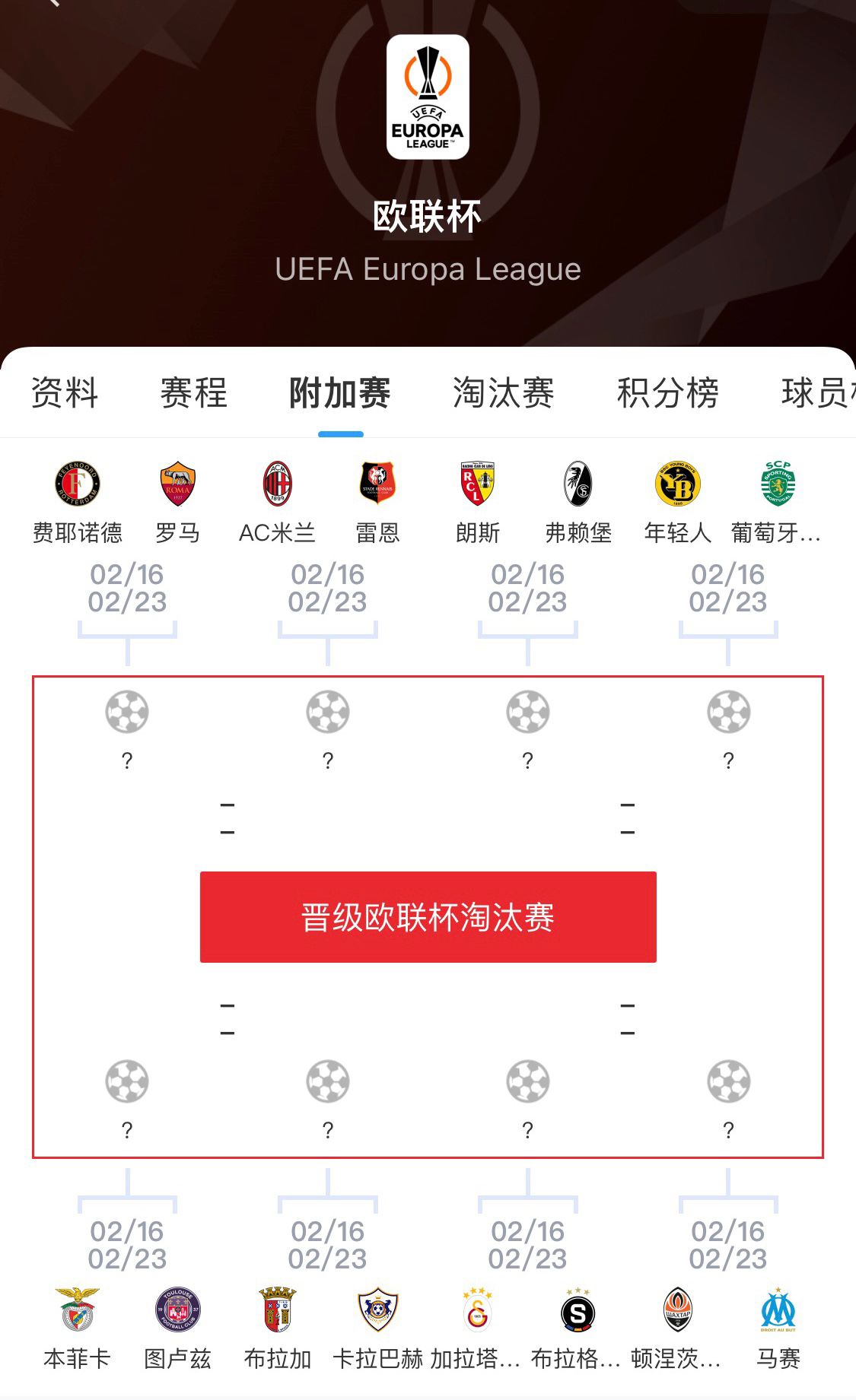Screen dimensions: 856x1400
Task: Open the 布拉加 team
Action: [x=277, y=1327]
